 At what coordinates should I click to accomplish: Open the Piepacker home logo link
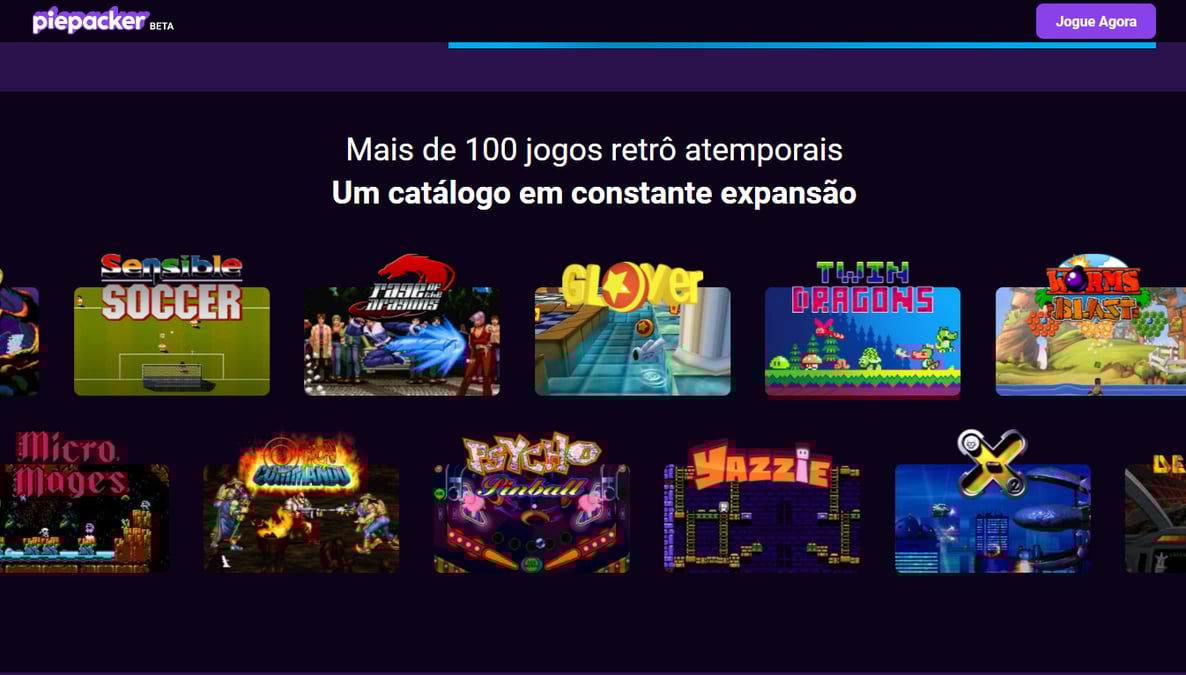click(91, 20)
